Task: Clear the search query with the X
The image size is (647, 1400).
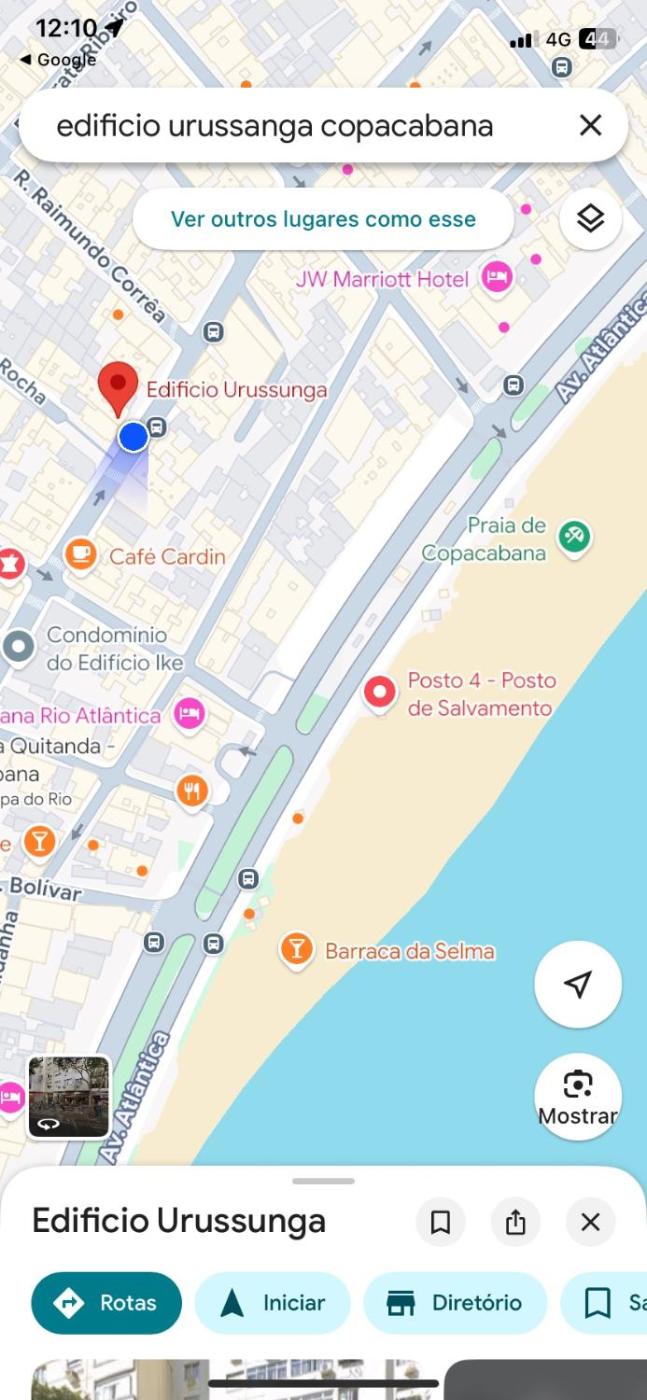Action: pos(590,125)
